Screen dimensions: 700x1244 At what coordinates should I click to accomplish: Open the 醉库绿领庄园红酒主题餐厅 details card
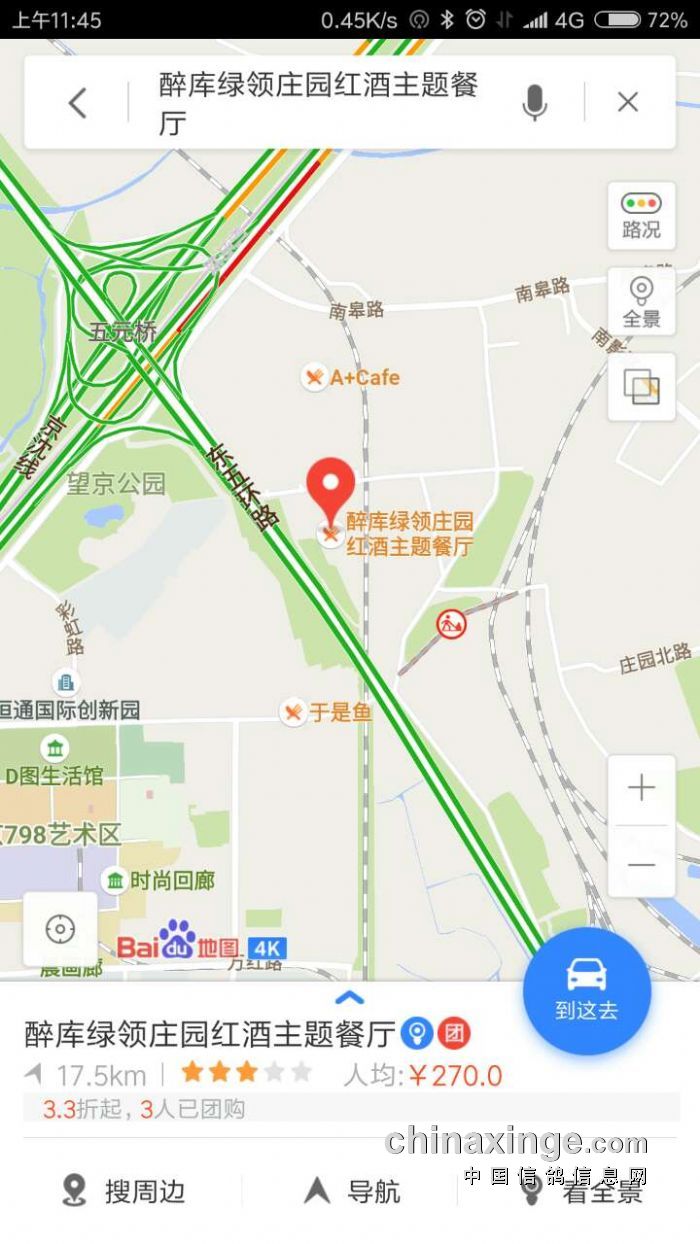point(210,1034)
